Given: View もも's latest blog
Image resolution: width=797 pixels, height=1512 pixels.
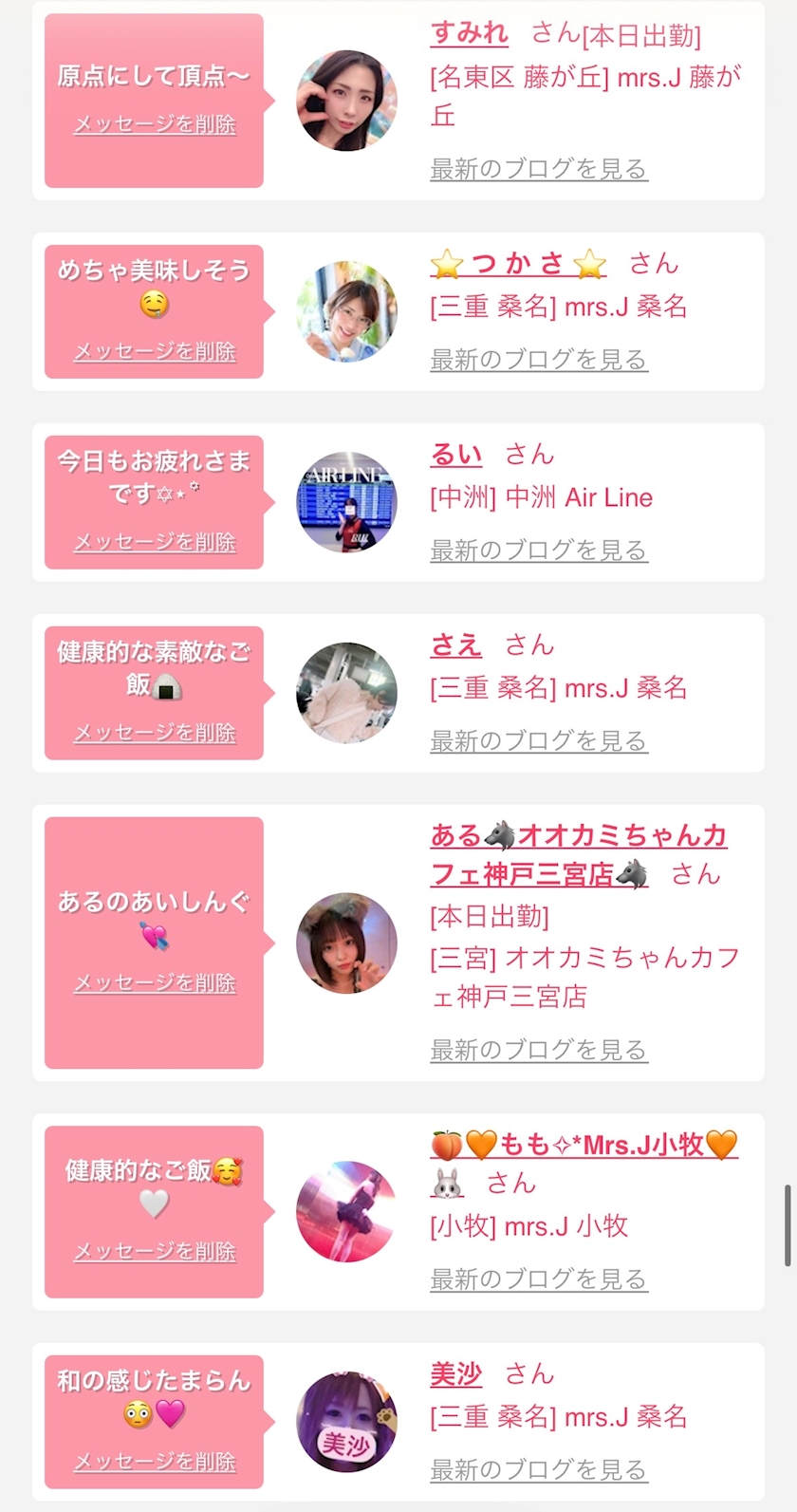Looking at the screenshot, I should (539, 1279).
